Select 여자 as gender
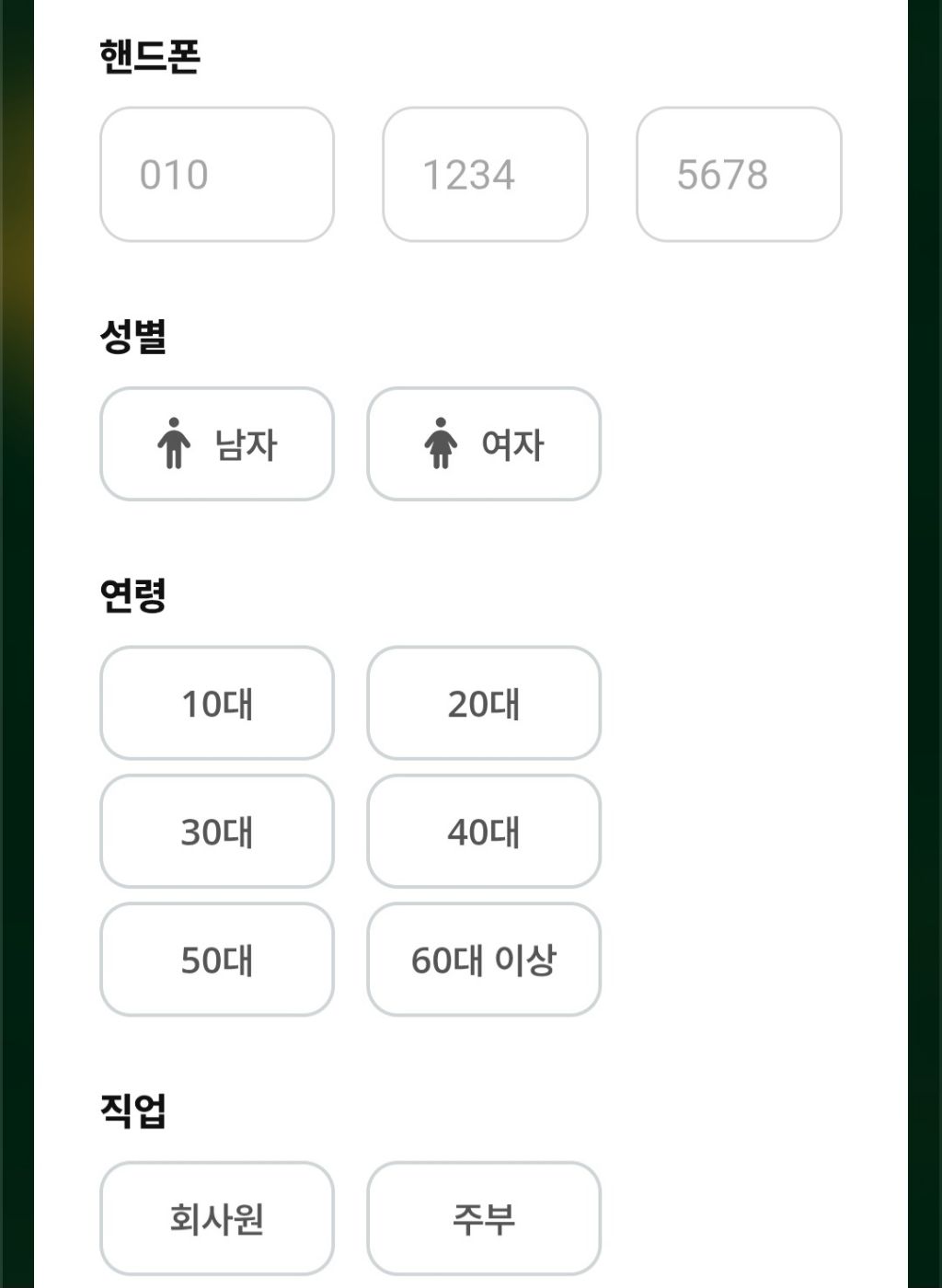942x1288 pixels. 484,444
